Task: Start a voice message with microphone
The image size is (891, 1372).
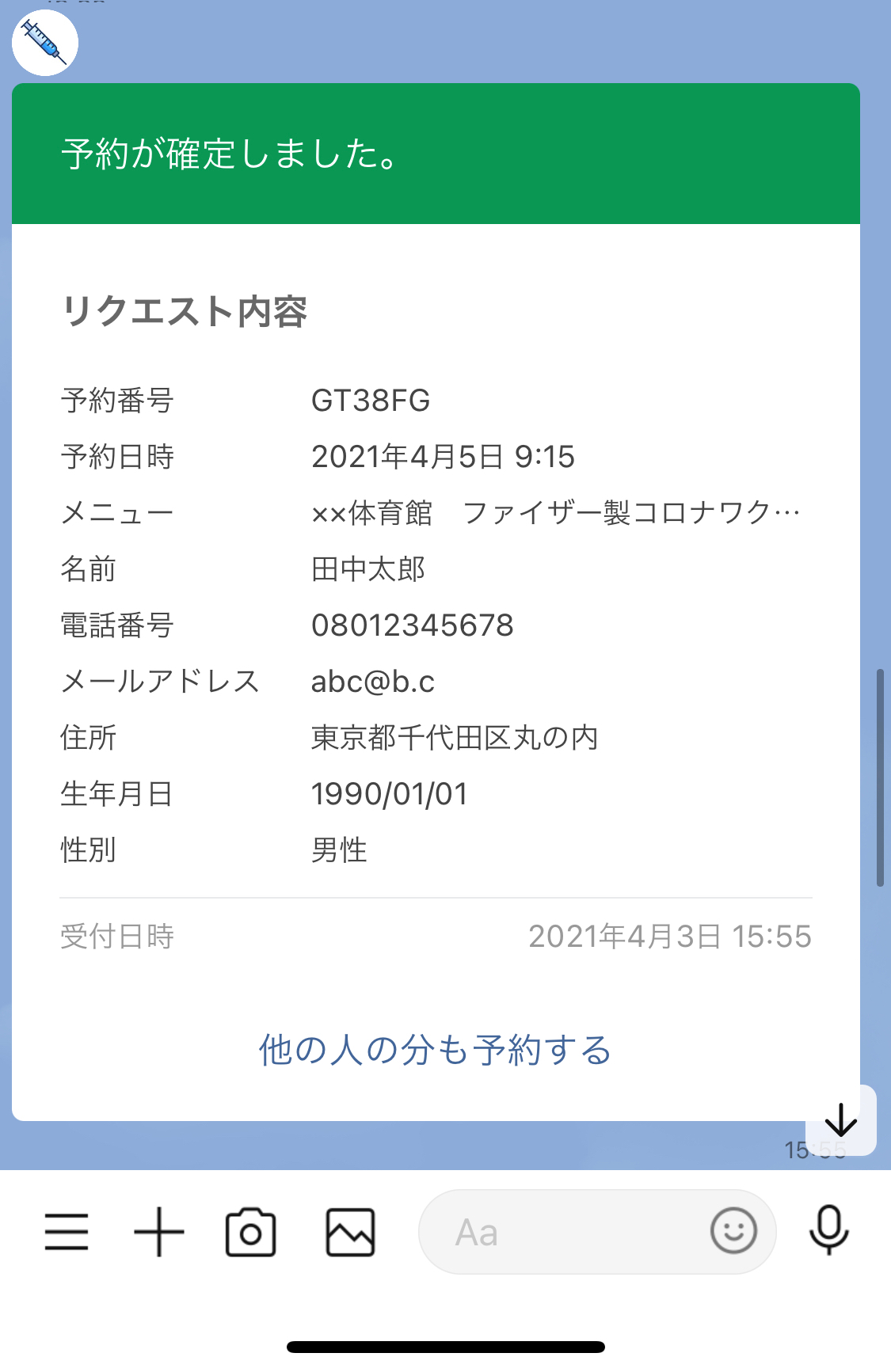Action: click(x=828, y=1229)
